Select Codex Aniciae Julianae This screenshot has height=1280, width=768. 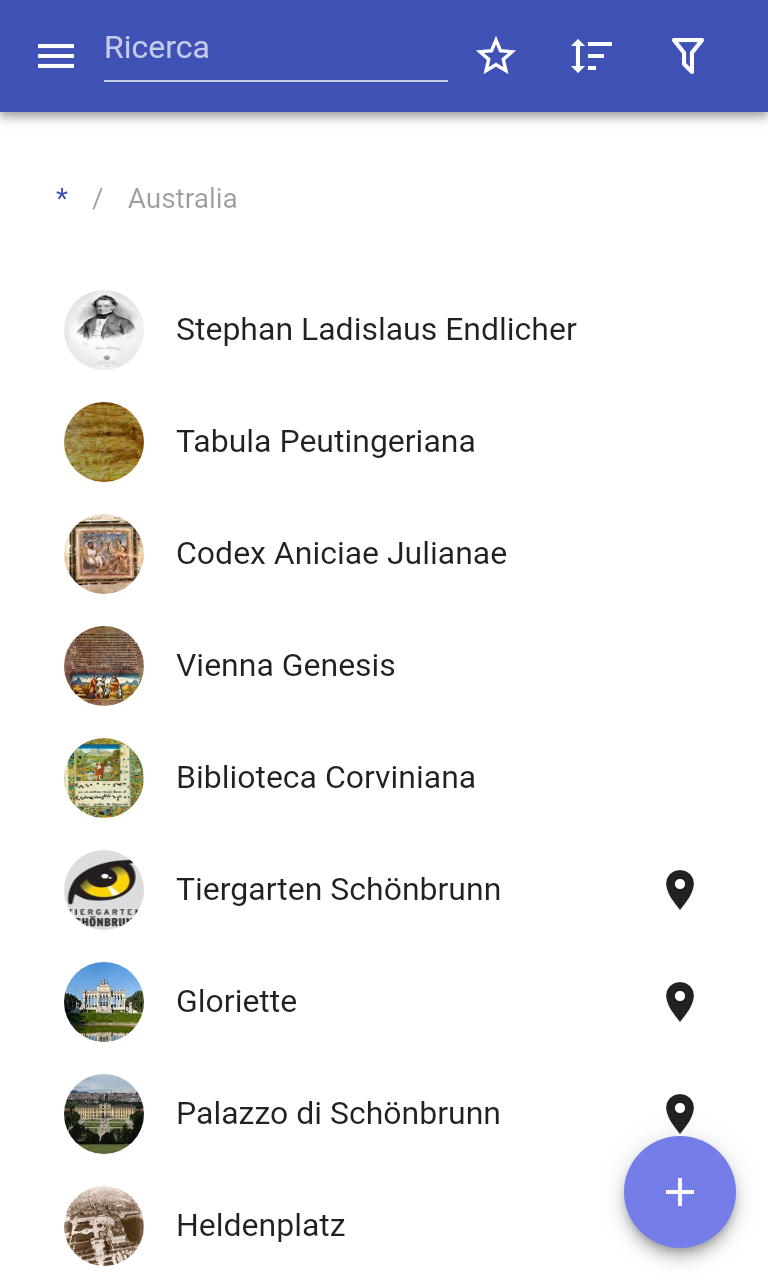click(341, 554)
